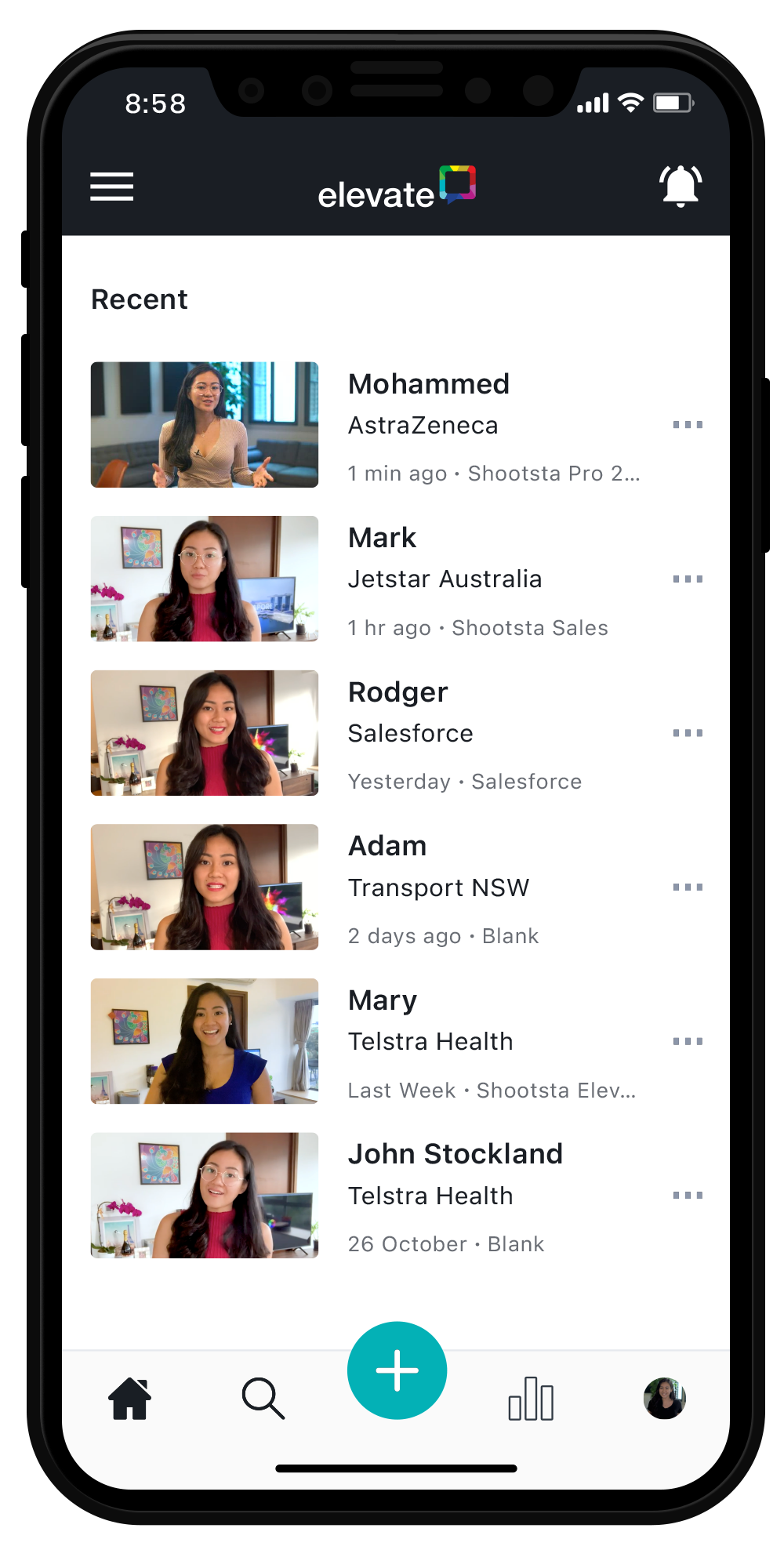The image size is (784, 1568).
Task: Open the profile avatar tab
Action: click(x=664, y=1399)
